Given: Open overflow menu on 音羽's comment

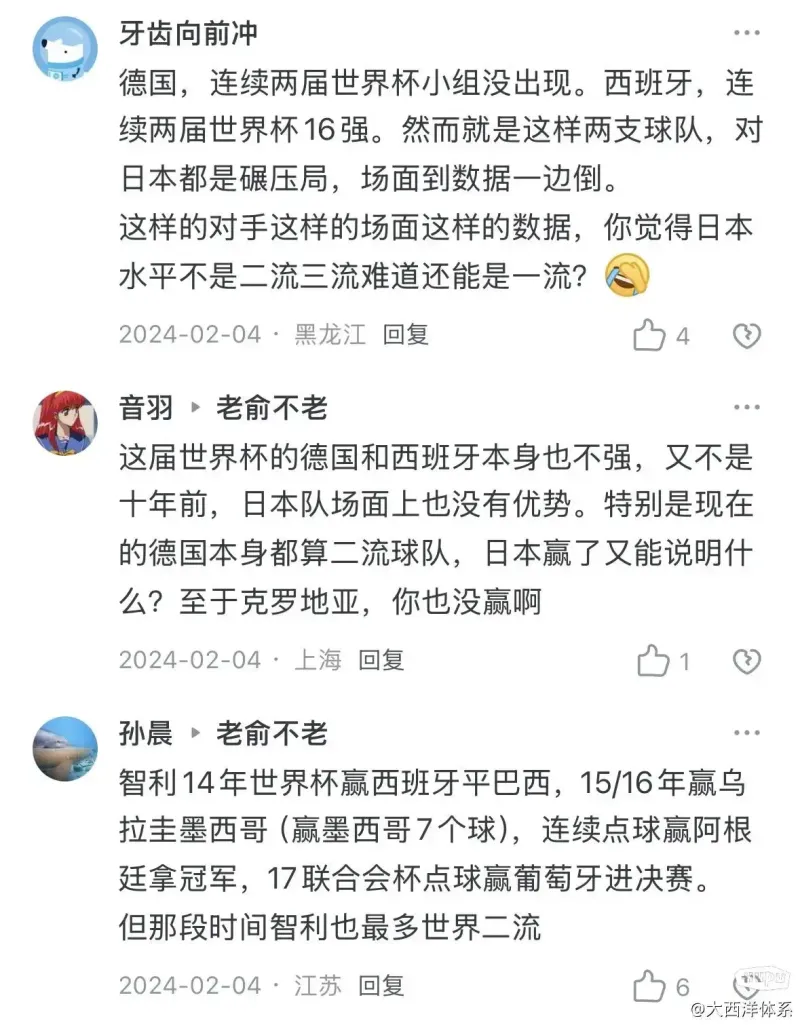Looking at the screenshot, I should click(746, 408).
